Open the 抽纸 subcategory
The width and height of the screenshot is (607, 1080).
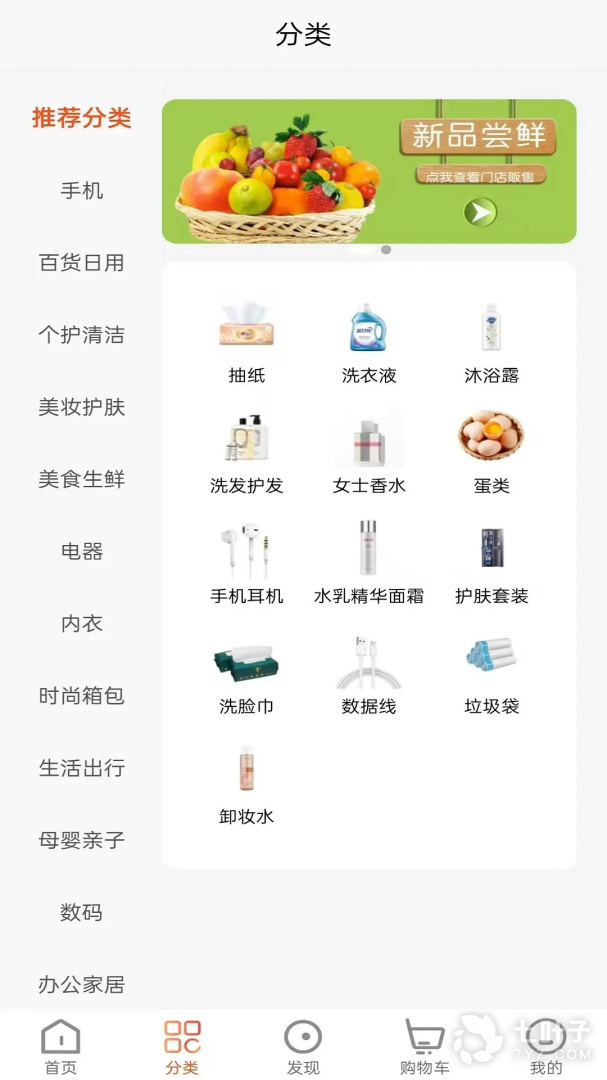coord(247,342)
